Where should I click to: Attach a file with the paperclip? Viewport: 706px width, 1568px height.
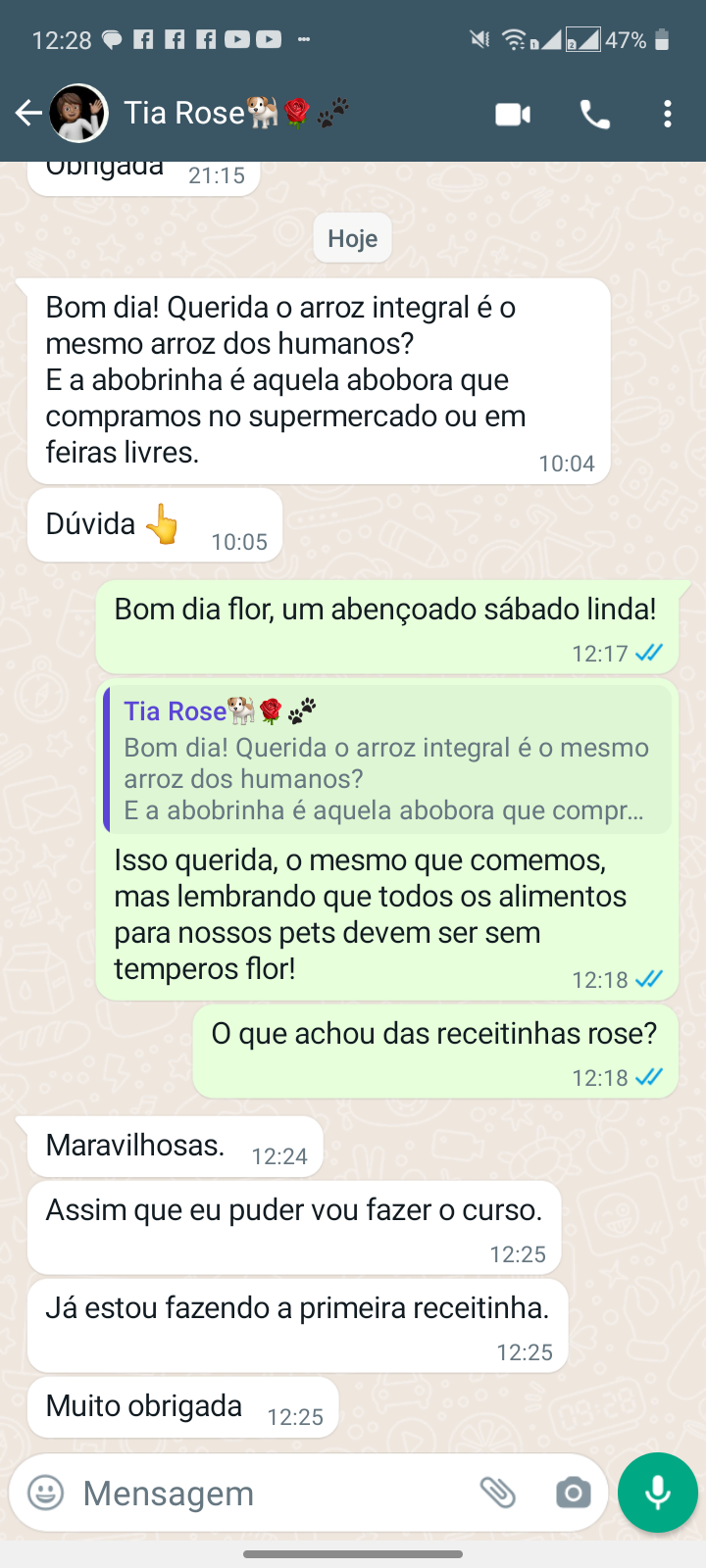click(498, 1493)
